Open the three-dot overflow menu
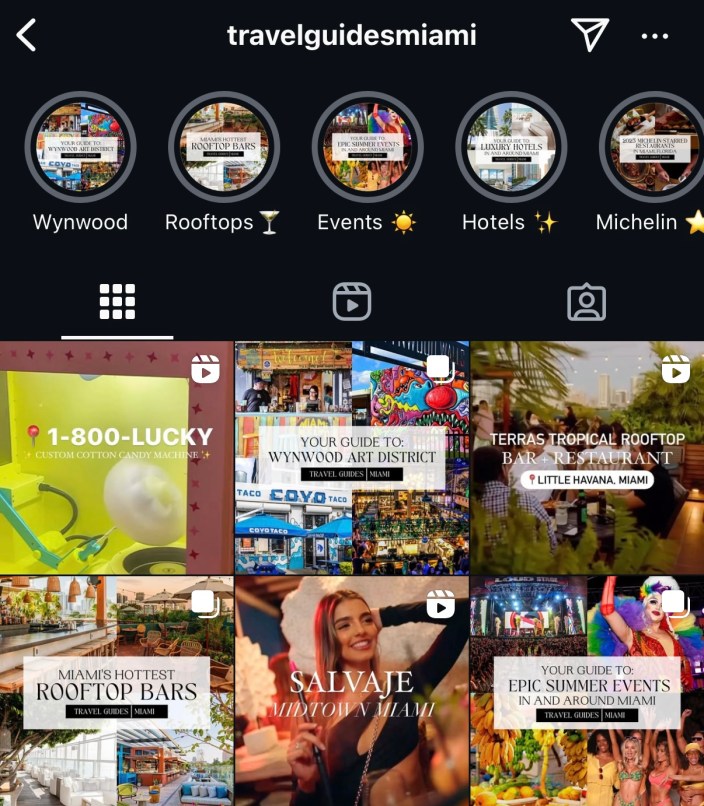 [654, 37]
